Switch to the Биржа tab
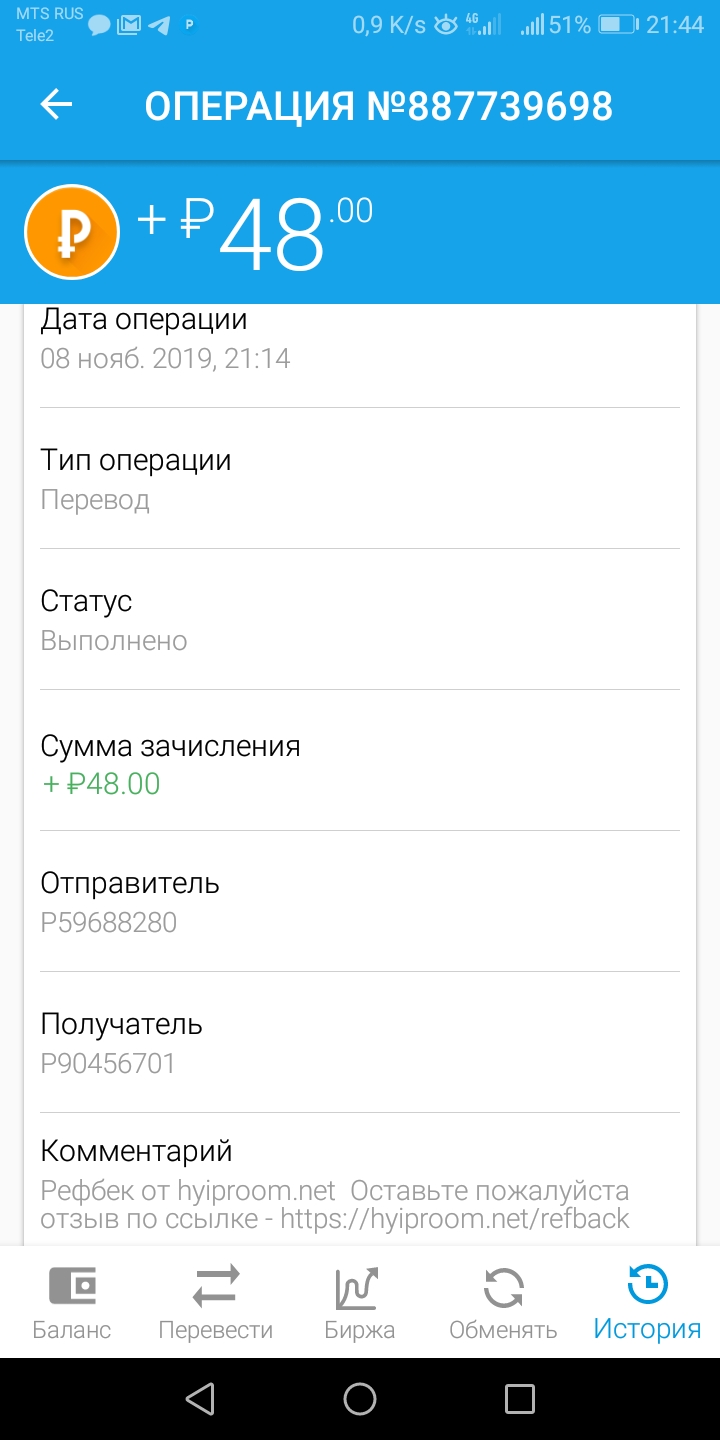 tap(360, 1302)
